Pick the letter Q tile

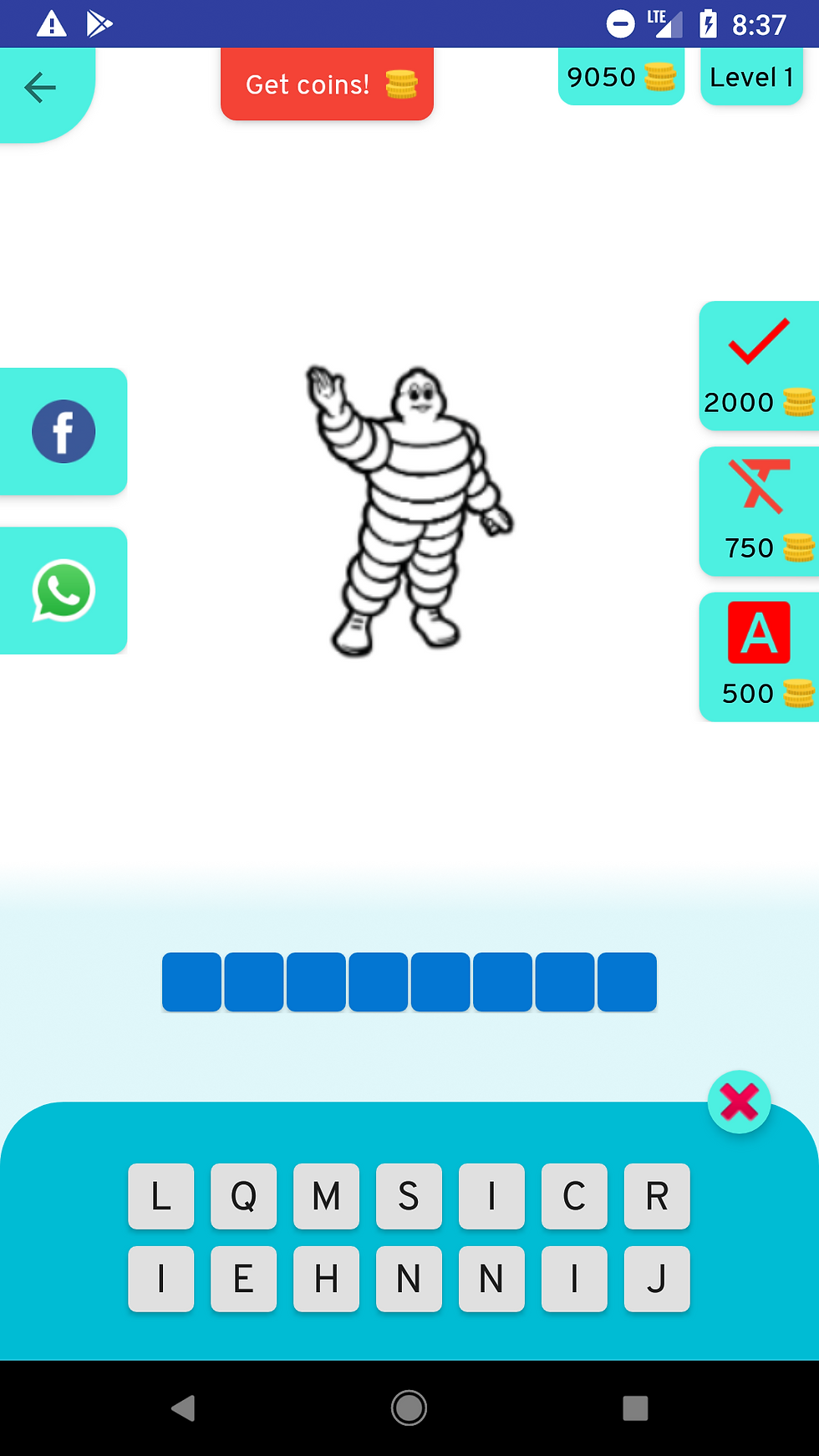[243, 1196]
